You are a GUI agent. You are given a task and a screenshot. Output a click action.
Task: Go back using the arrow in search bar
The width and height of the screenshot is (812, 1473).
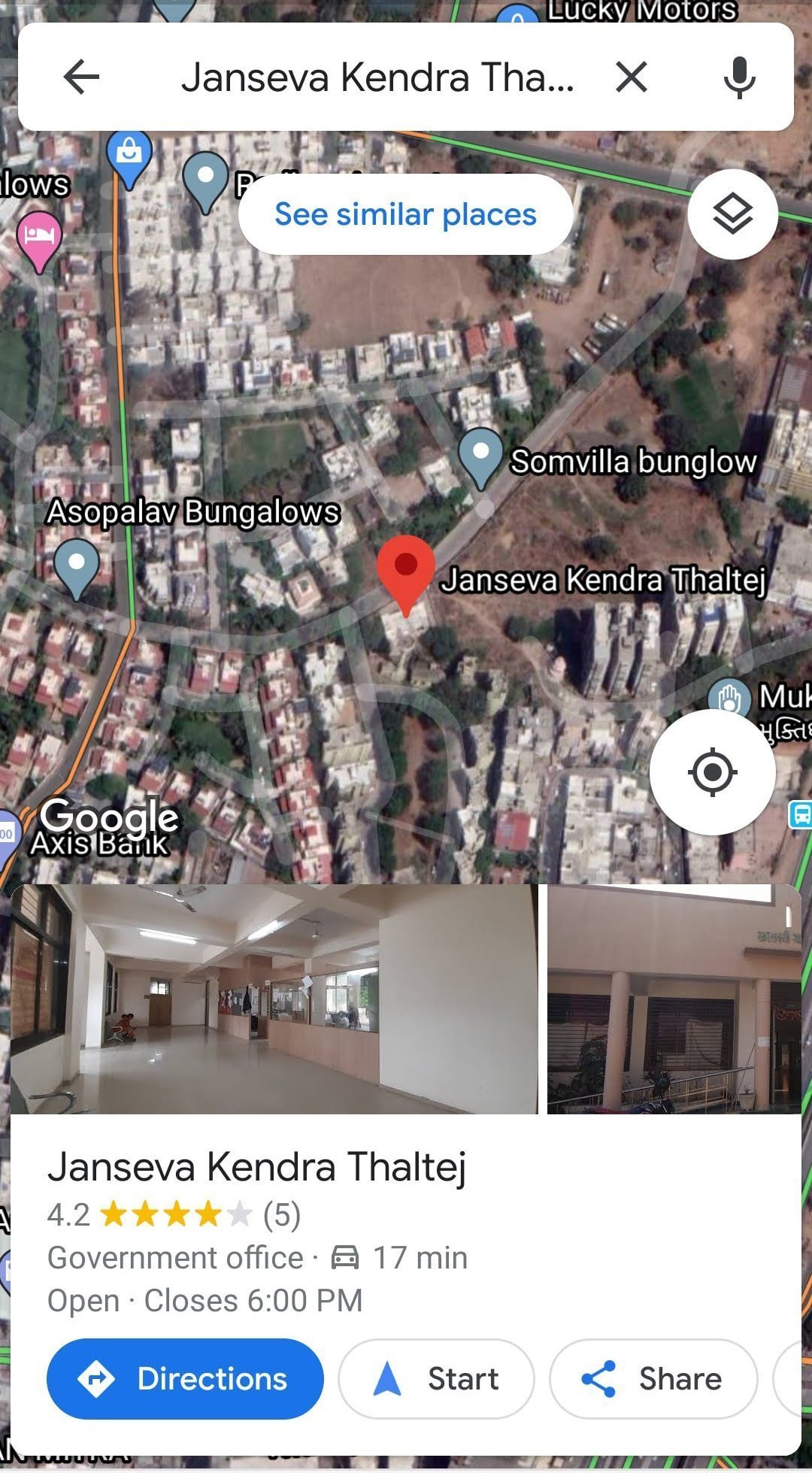pos(81,77)
